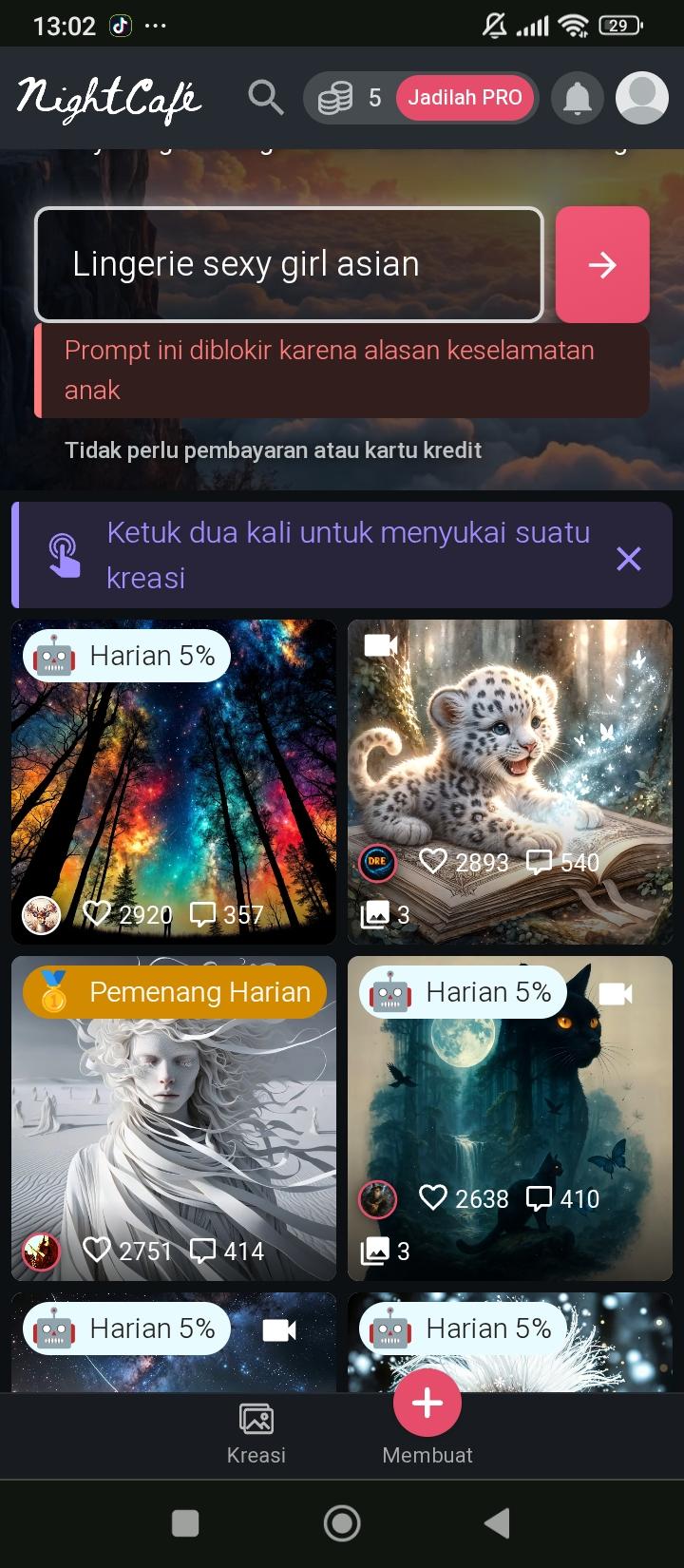Tap the Jadilah PRO button

[465, 97]
